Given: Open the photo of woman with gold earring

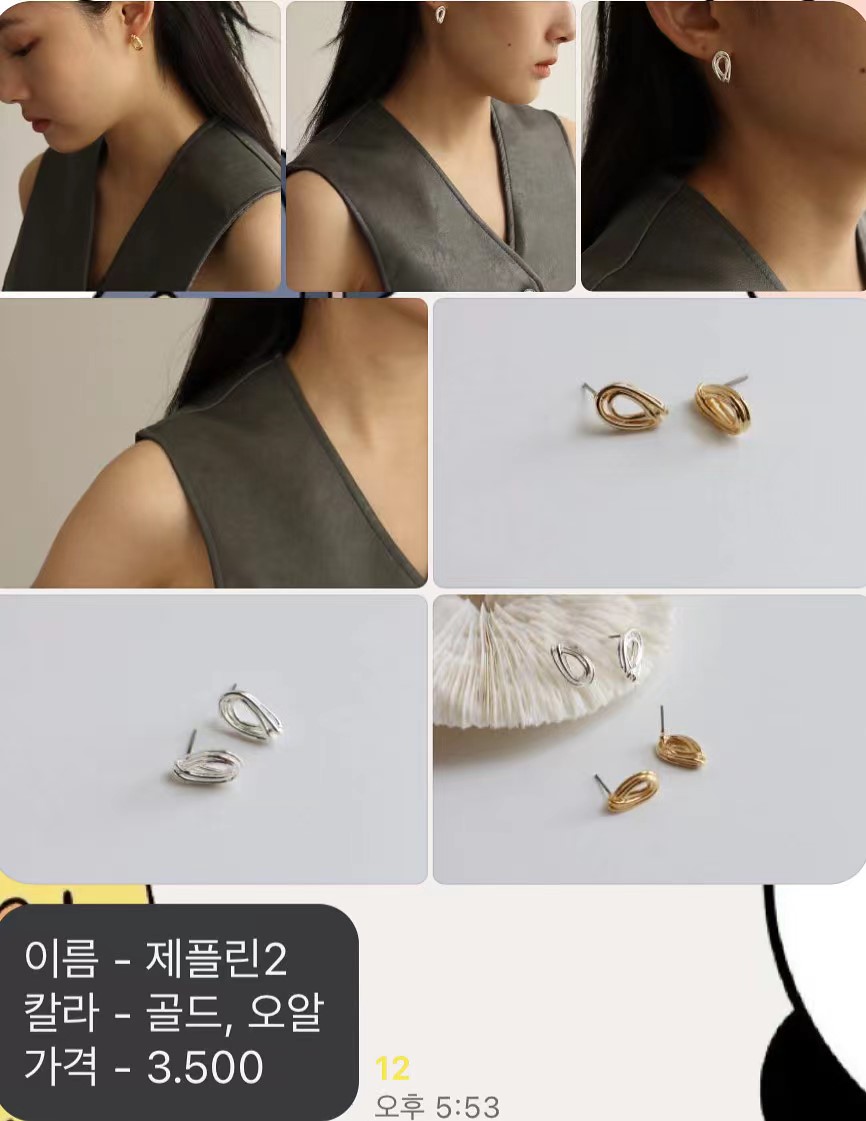Looking at the screenshot, I should click(140, 146).
